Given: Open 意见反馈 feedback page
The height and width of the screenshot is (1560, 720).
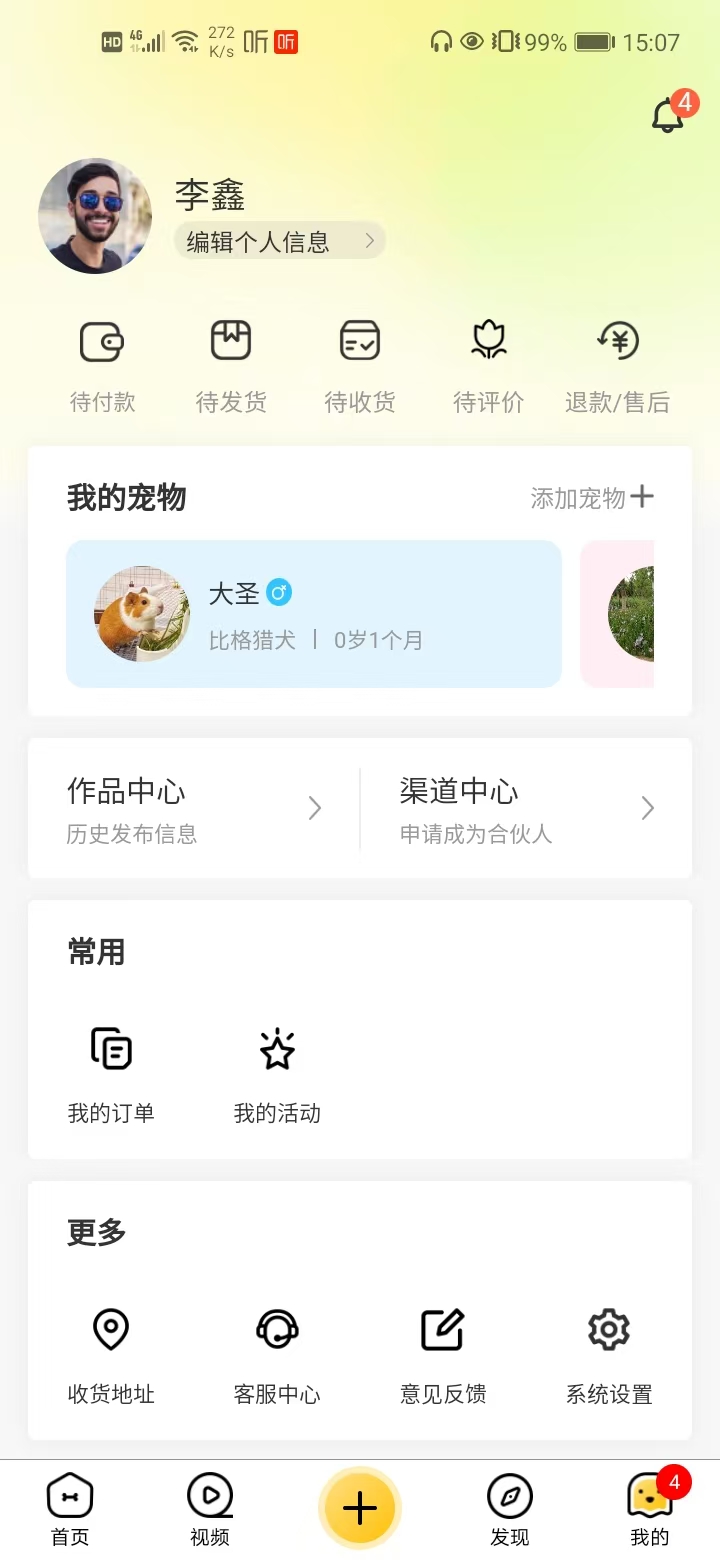Looking at the screenshot, I should 442,1355.
